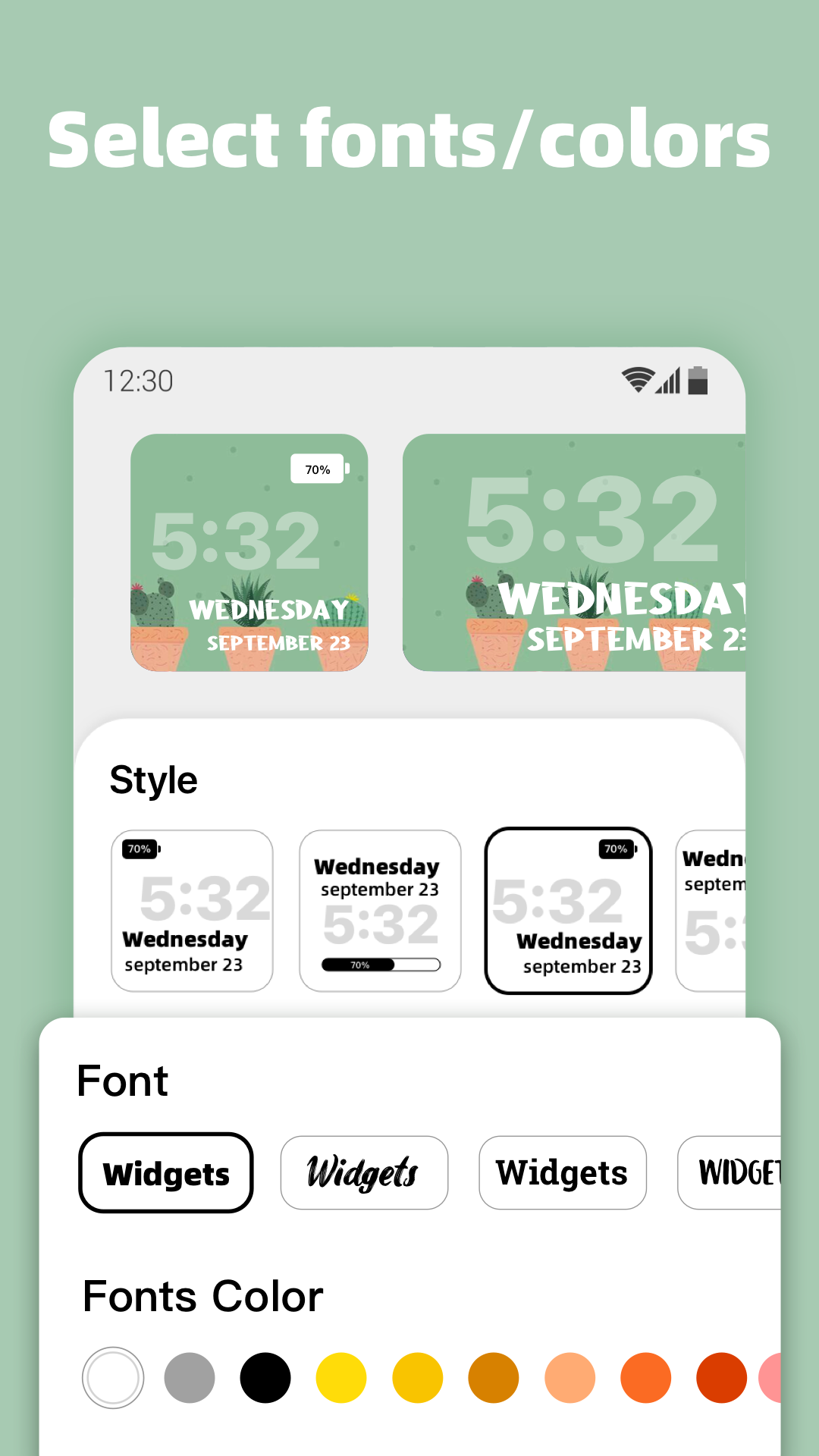819x1456 pixels.
Task: Enable the regular Widgets font option
Action: (562, 1172)
